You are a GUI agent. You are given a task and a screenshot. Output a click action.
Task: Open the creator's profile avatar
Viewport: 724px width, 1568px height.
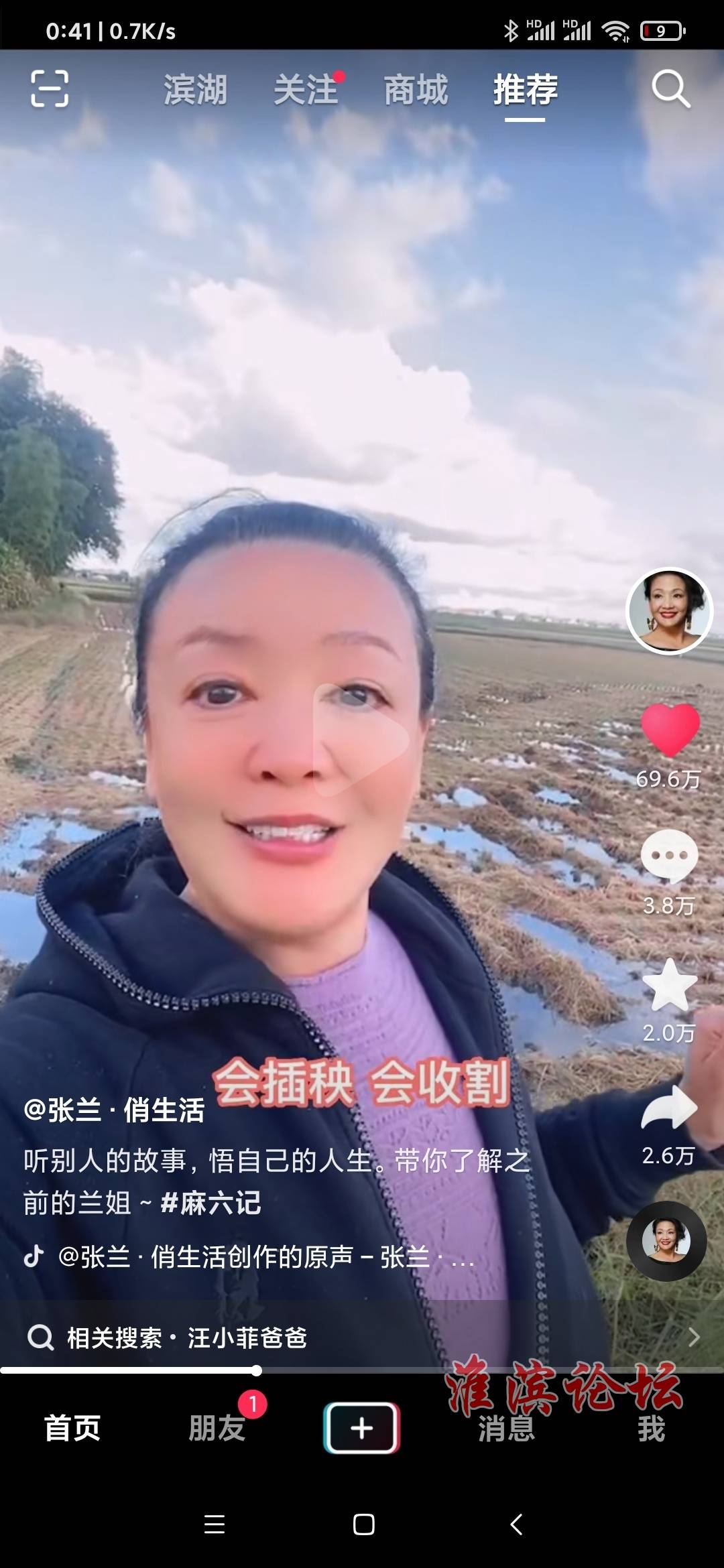pos(668,610)
